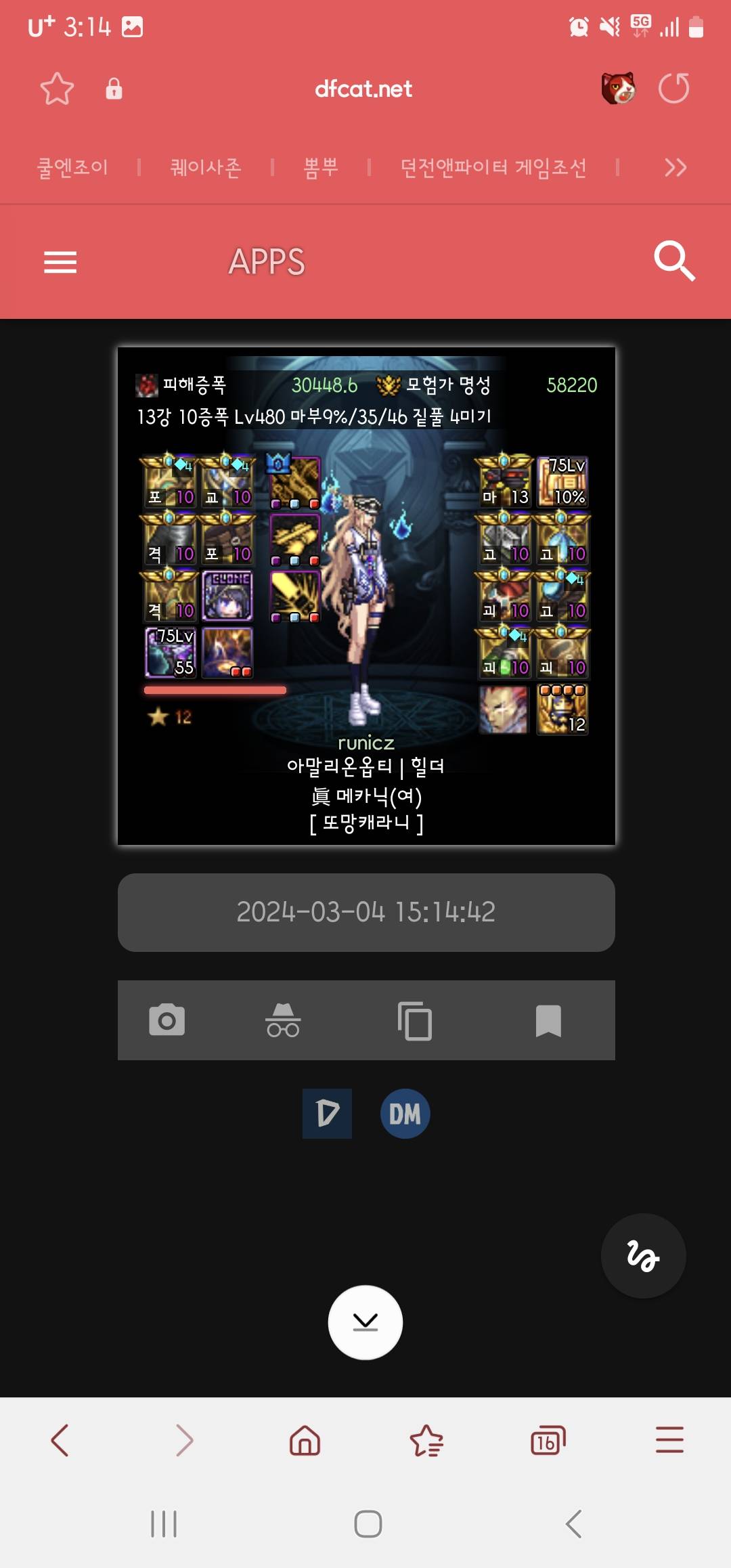Open the site search magnifier
Image resolution: width=731 pixels, height=1568 pixels.
coord(673,261)
